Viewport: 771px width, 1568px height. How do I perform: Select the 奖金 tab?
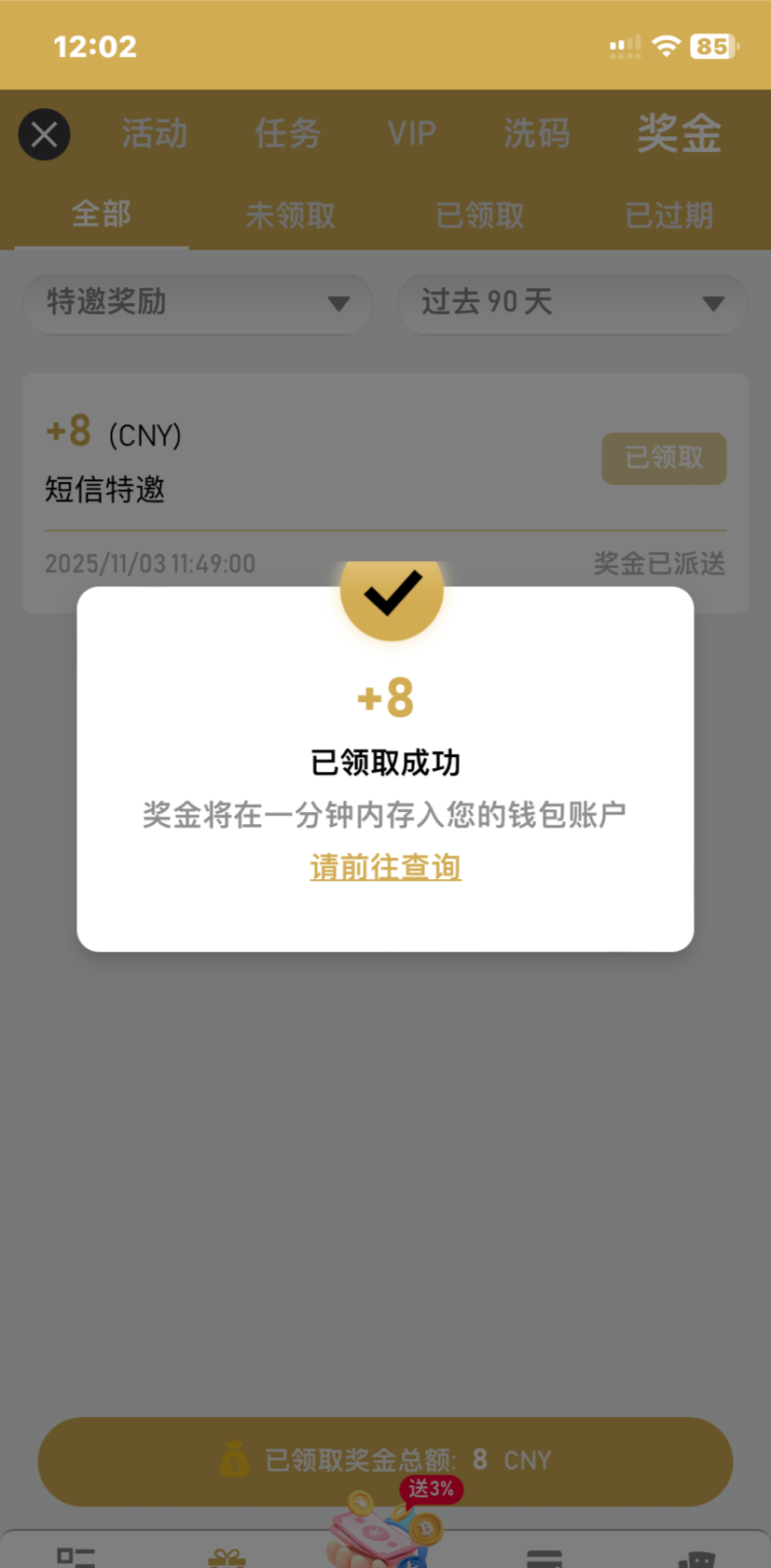coord(679,133)
